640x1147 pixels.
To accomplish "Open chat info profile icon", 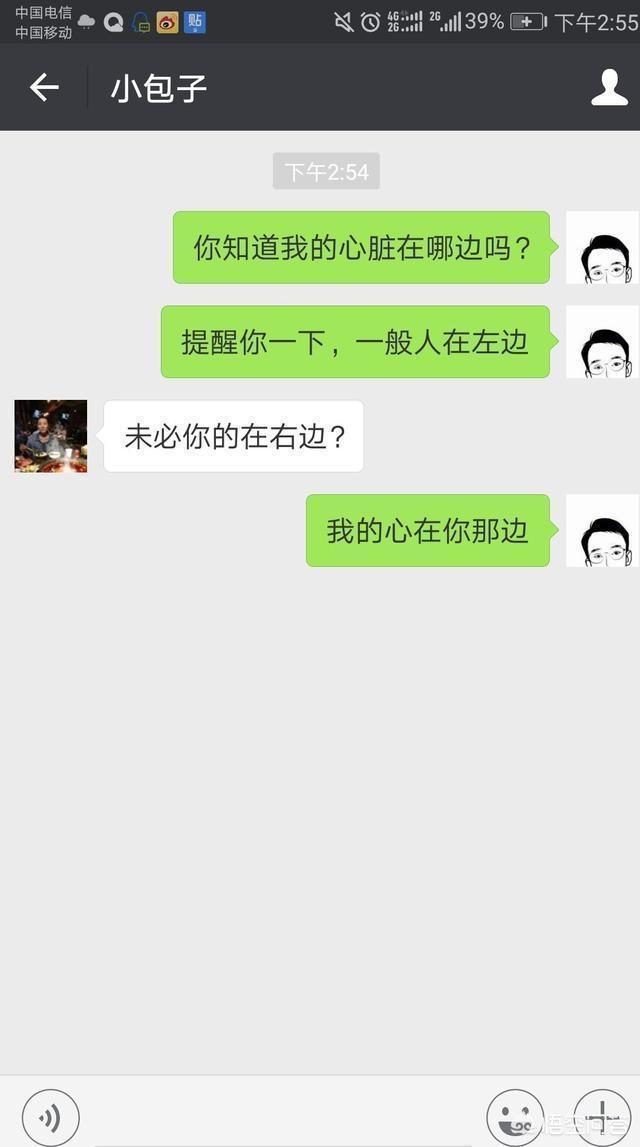I will [x=609, y=88].
